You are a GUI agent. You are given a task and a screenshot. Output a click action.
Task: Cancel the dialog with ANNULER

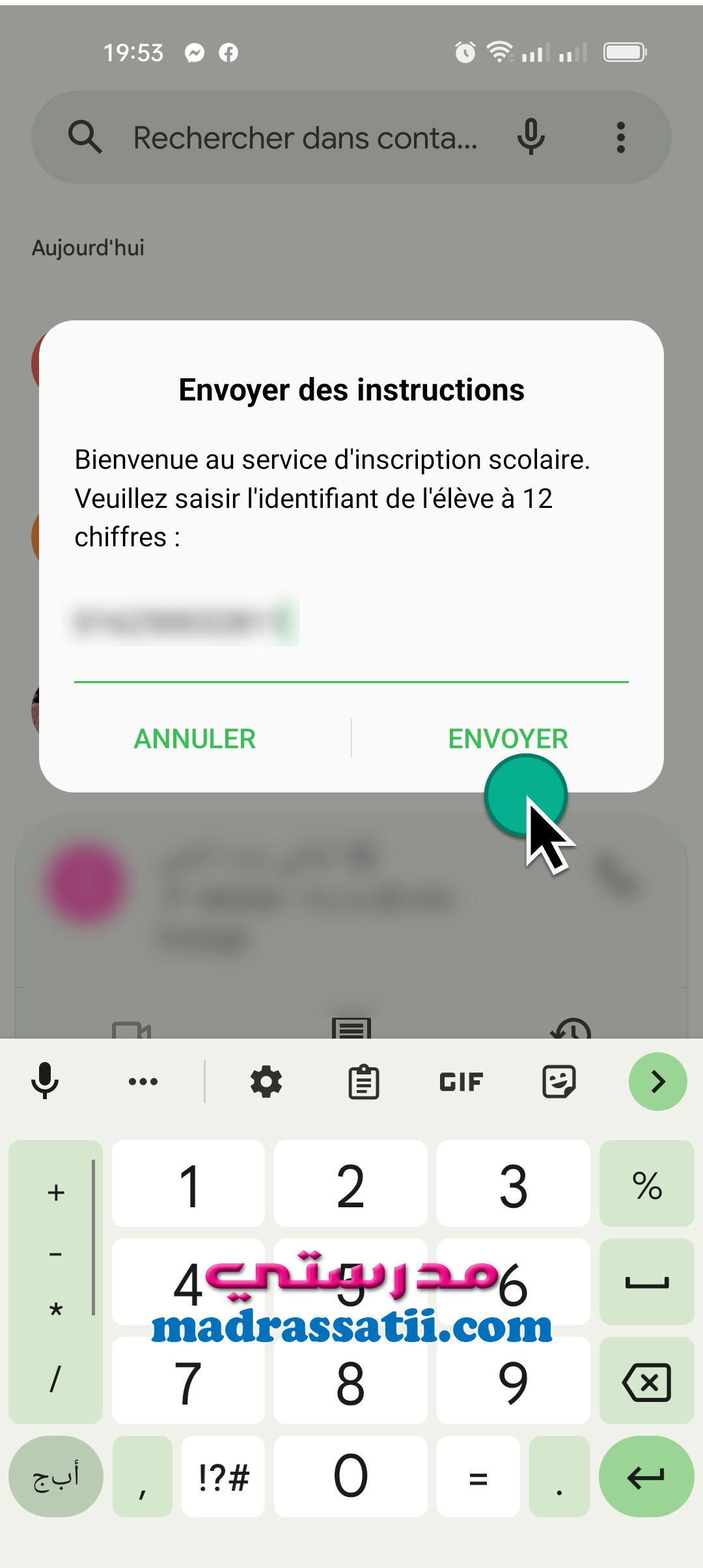point(195,739)
